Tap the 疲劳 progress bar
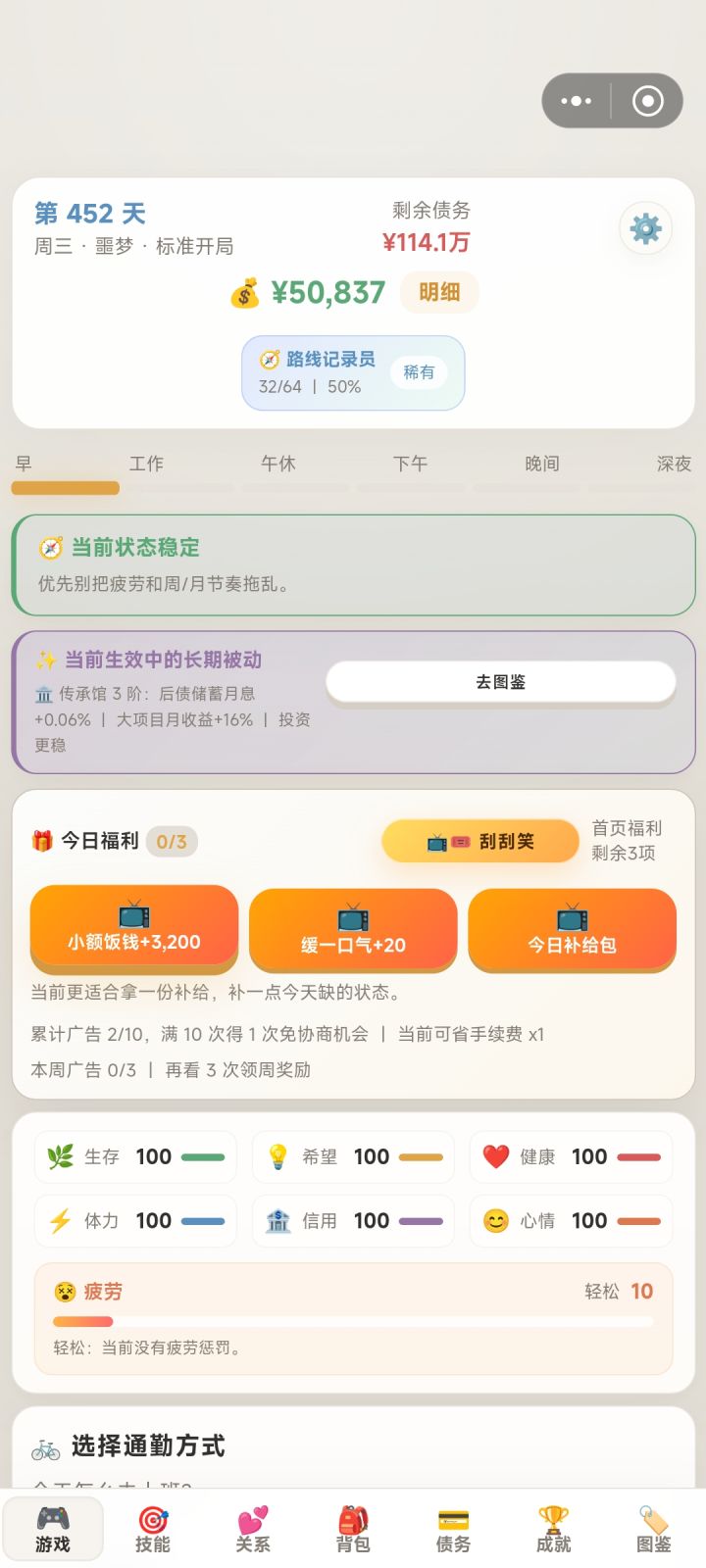This screenshot has width=706, height=1568. tap(353, 1321)
